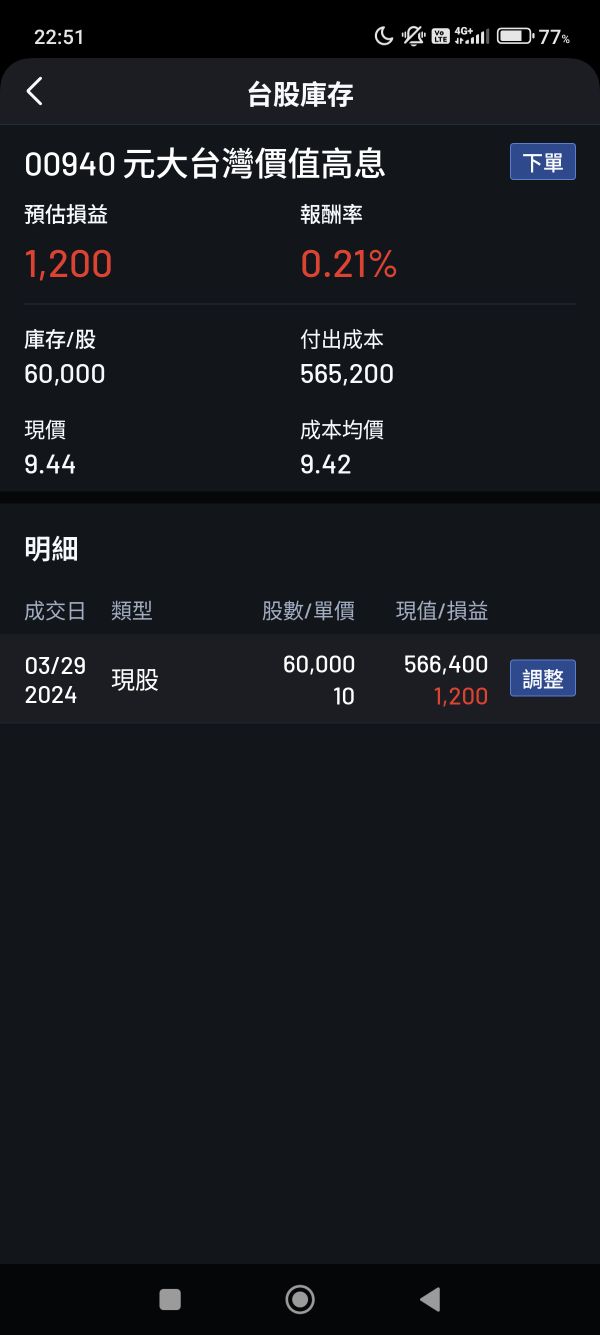Viewport: 600px width, 1335px height.
Task: Tap the system back triangle
Action: [430, 1299]
